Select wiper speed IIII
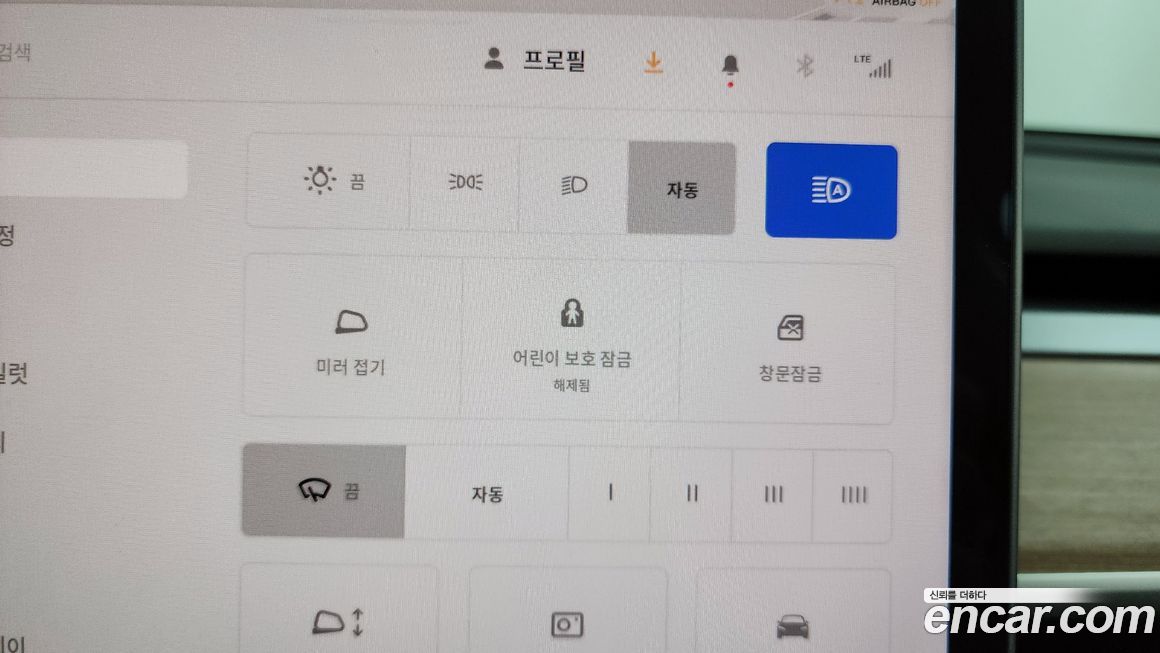Screen dimensions: 1160x653 click(853, 496)
